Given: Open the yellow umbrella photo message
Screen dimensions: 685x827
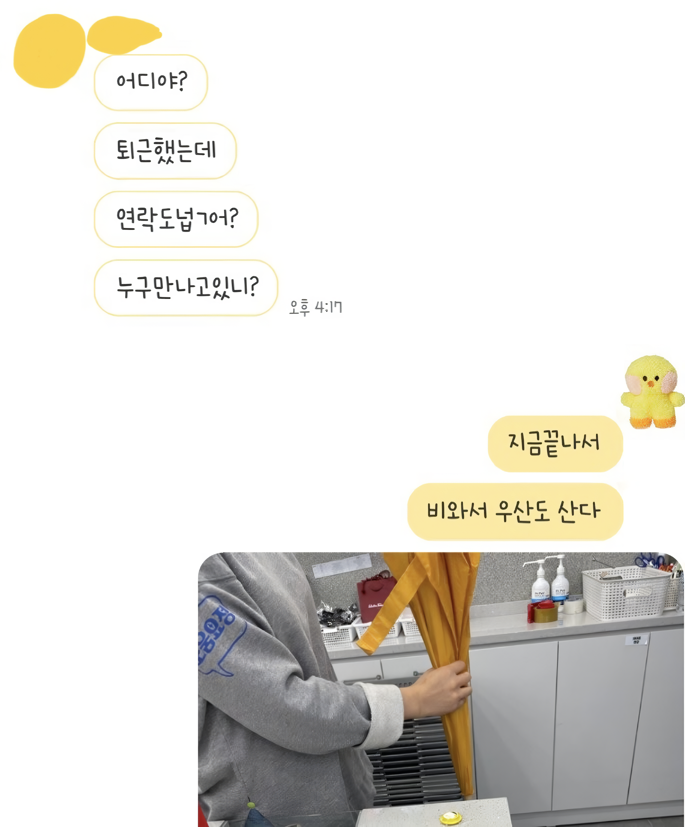Looking at the screenshot, I should 440,688.
